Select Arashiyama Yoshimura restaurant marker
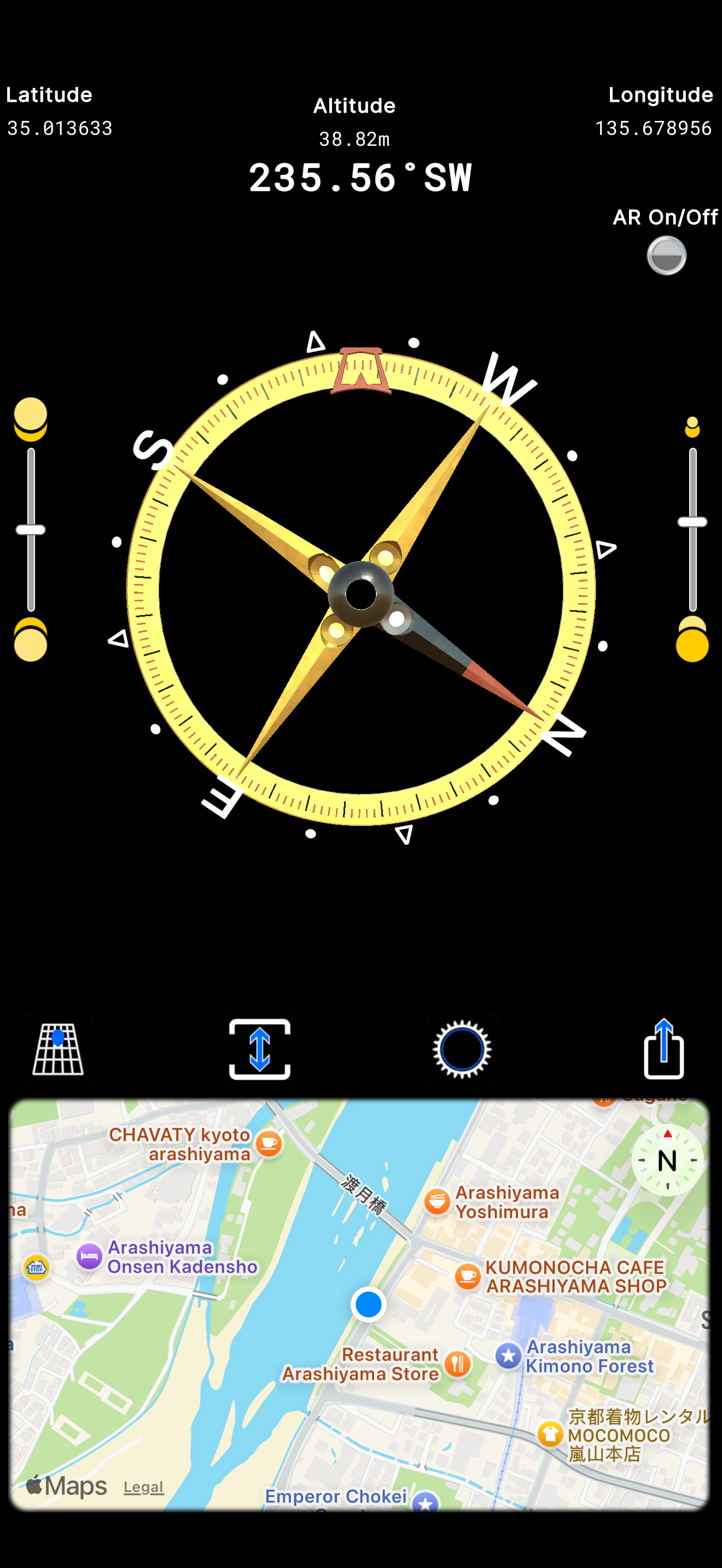This screenshot has width=722, height=1568. 437,1202
